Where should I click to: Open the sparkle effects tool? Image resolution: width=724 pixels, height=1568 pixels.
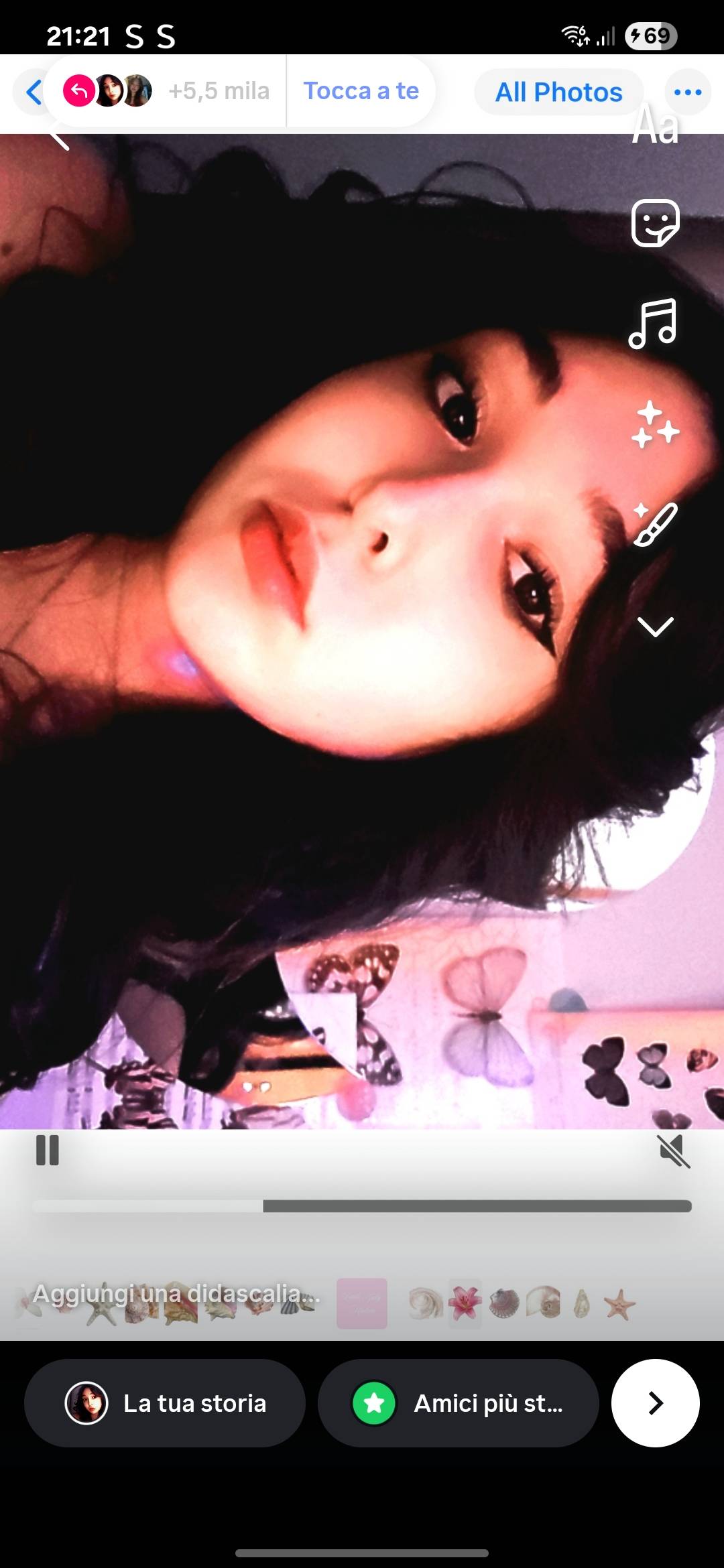click(655, 424)
